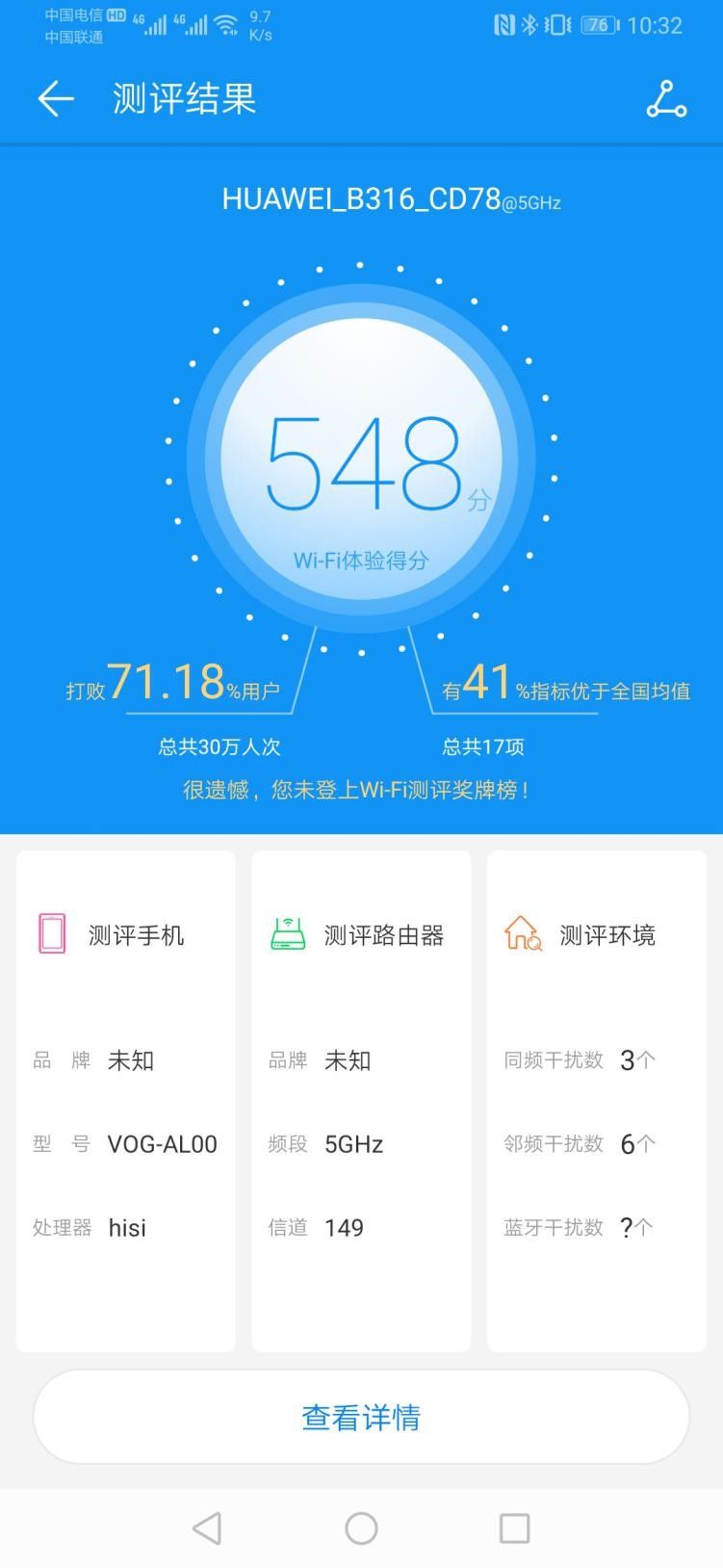The height and width of the screenshot is (1568, 723).
Task: Open the 测评路由器 card
Action: 361,1101
